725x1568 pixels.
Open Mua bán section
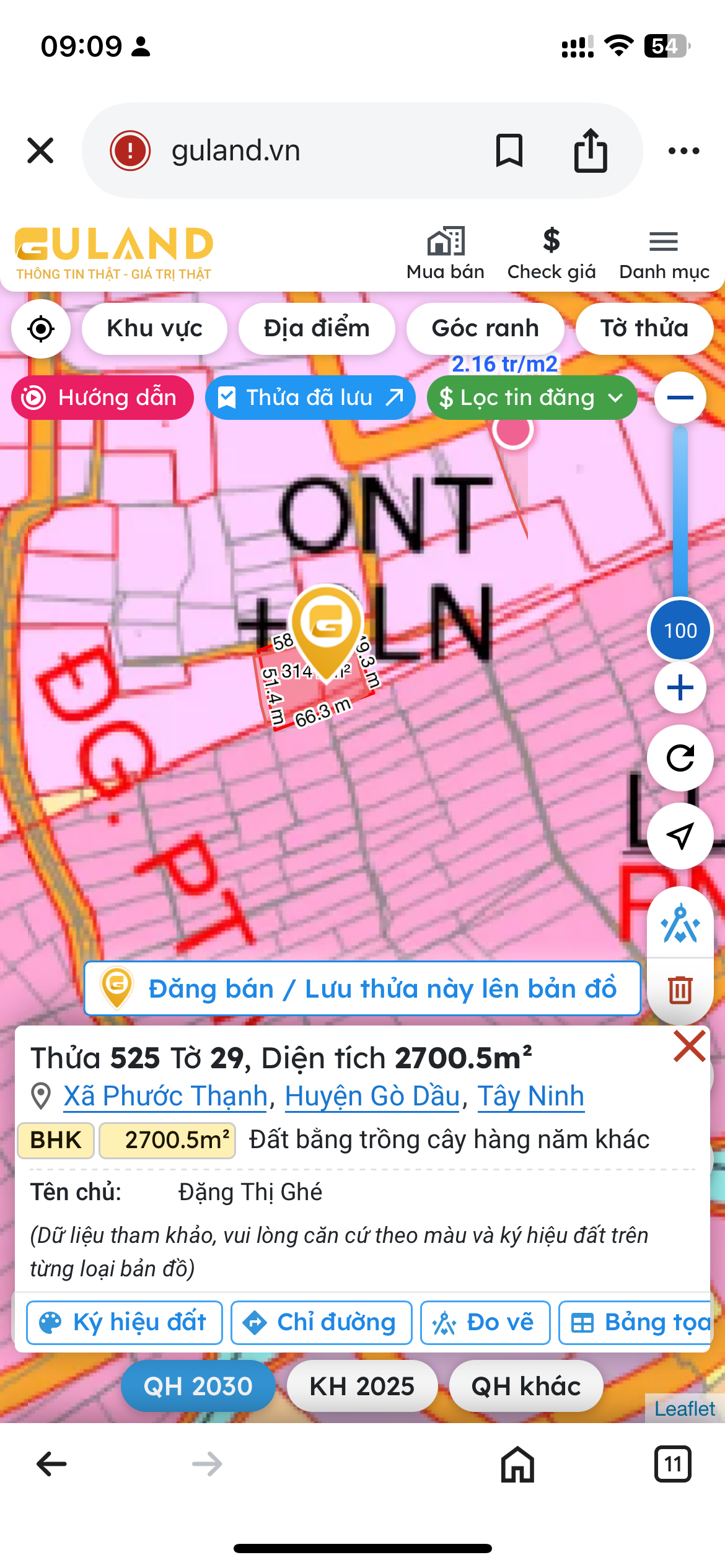[x=446, y=254]
